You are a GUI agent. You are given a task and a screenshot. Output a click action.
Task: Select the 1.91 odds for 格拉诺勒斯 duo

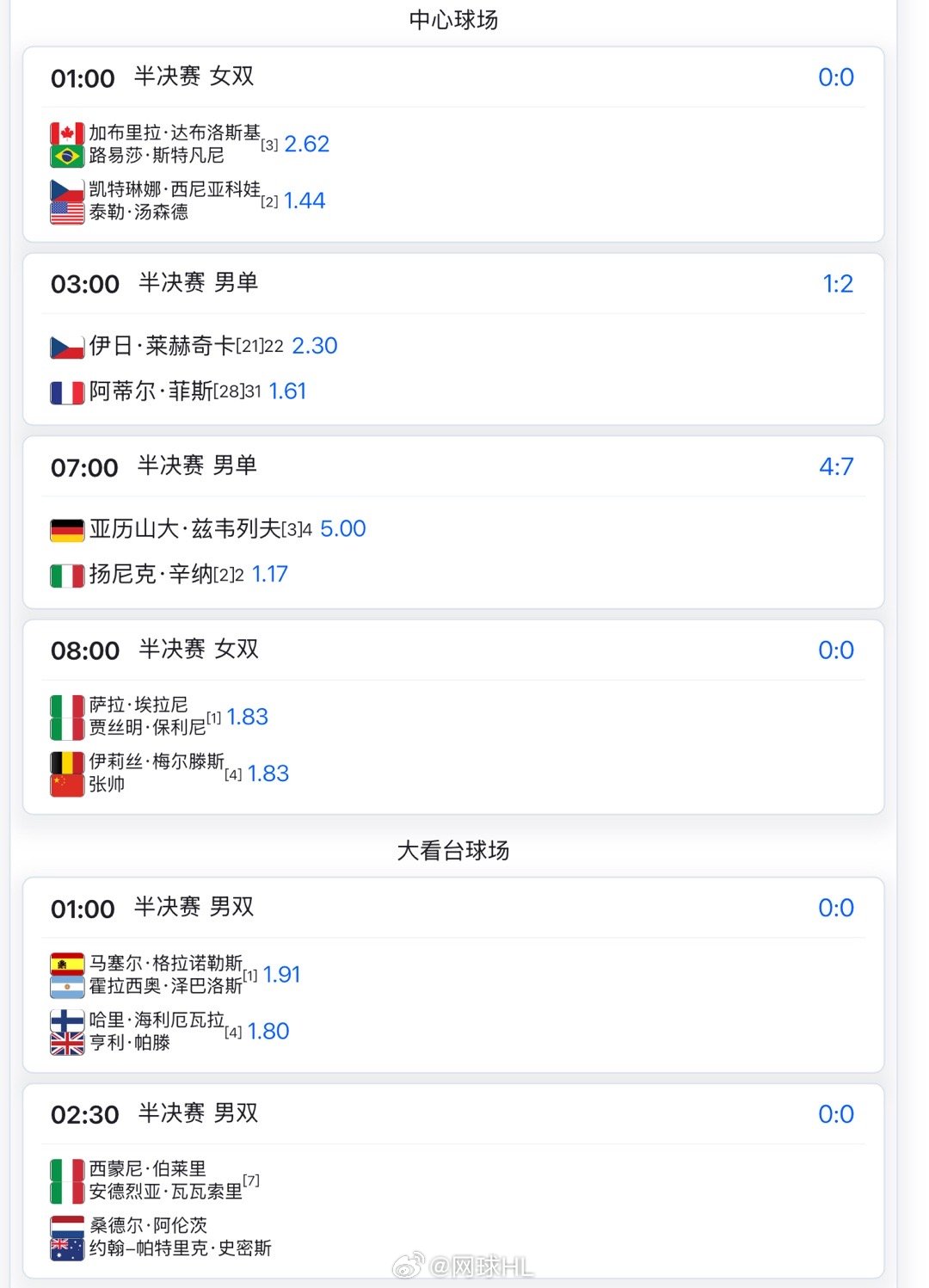click(x=279, y=975)
